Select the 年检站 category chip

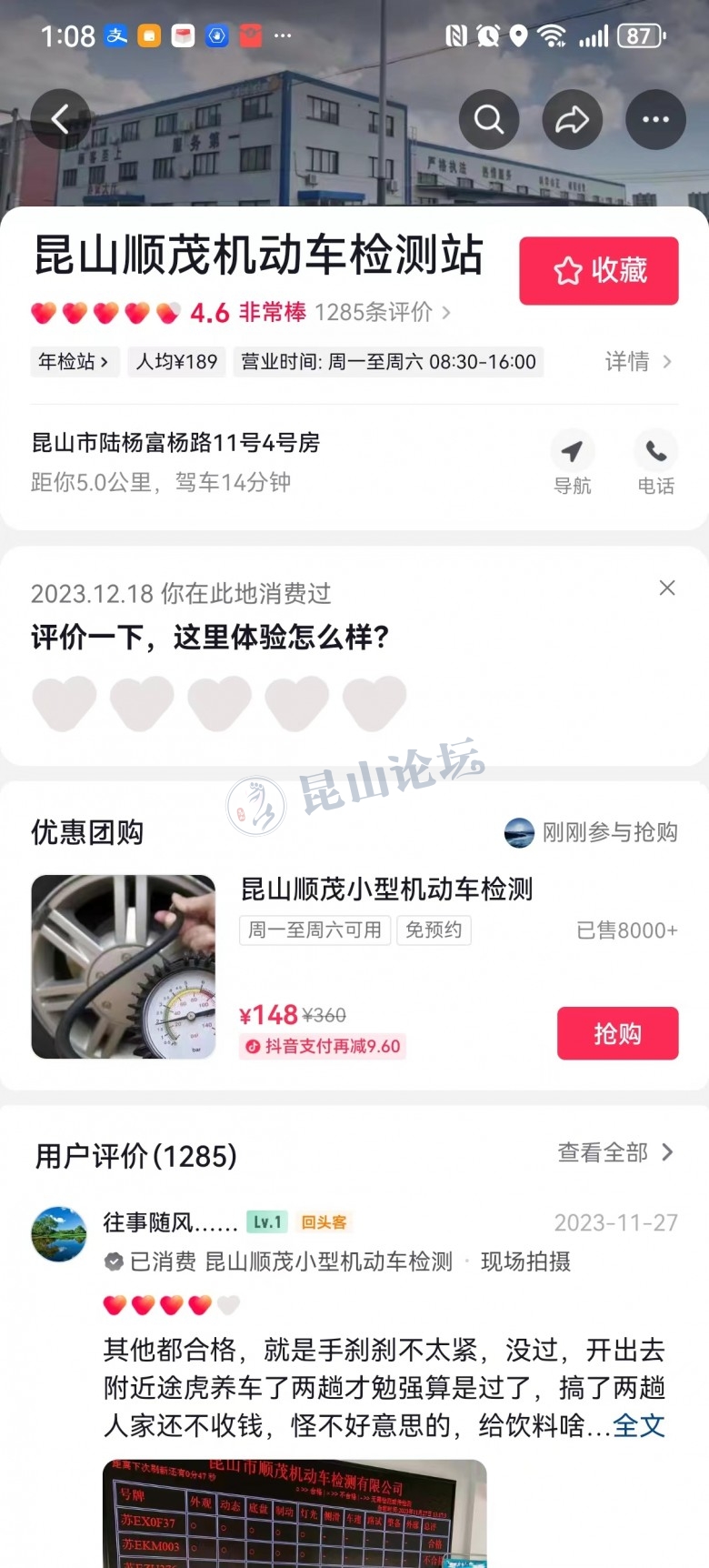[74, 362]
